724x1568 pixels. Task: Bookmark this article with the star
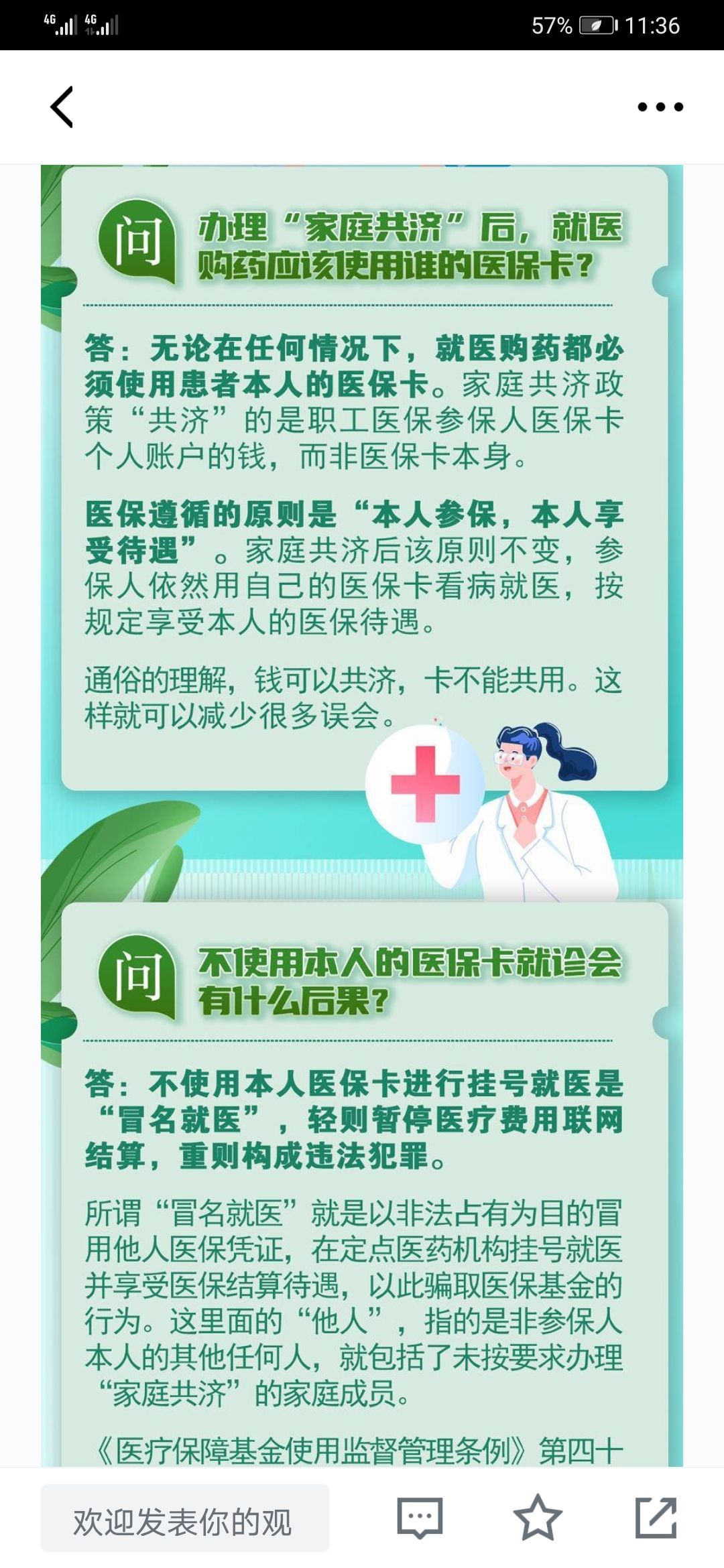[537, 1517]
